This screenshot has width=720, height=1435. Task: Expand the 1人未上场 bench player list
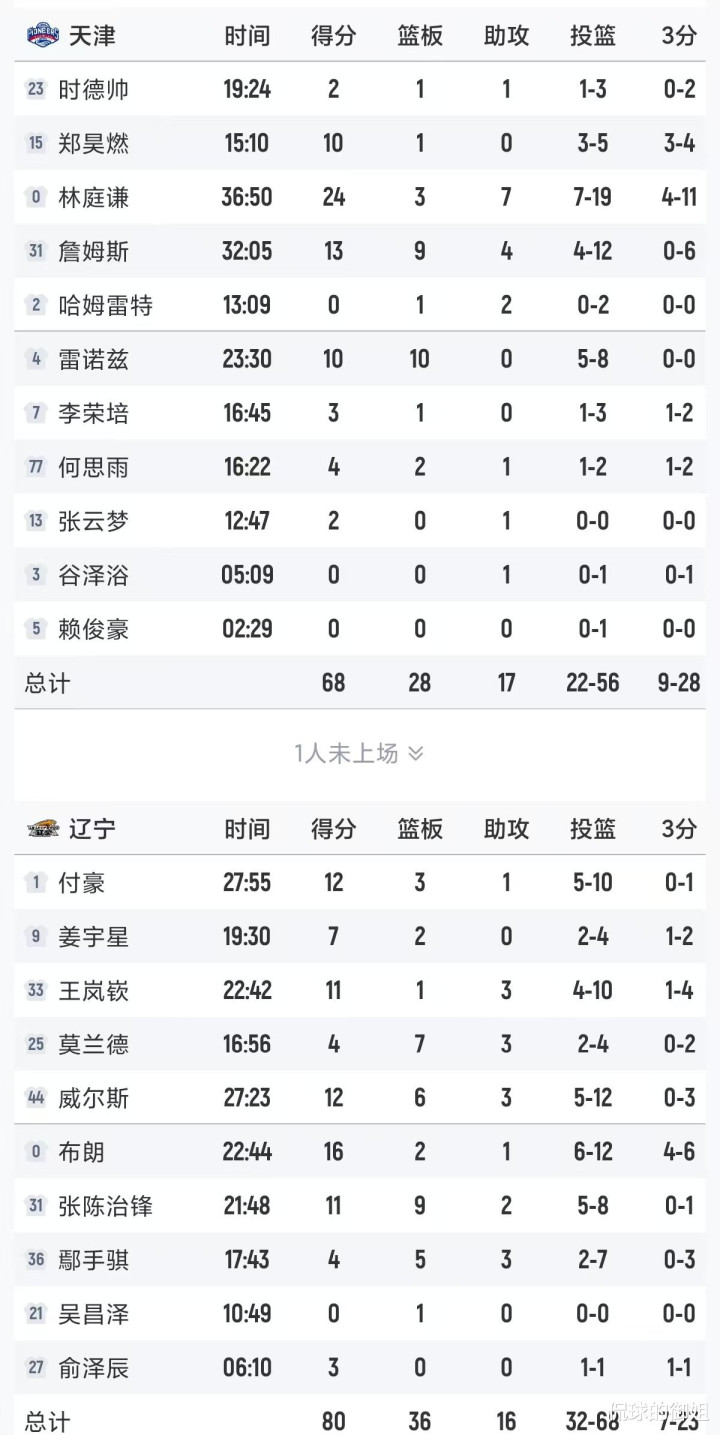(x=359, y=753)
